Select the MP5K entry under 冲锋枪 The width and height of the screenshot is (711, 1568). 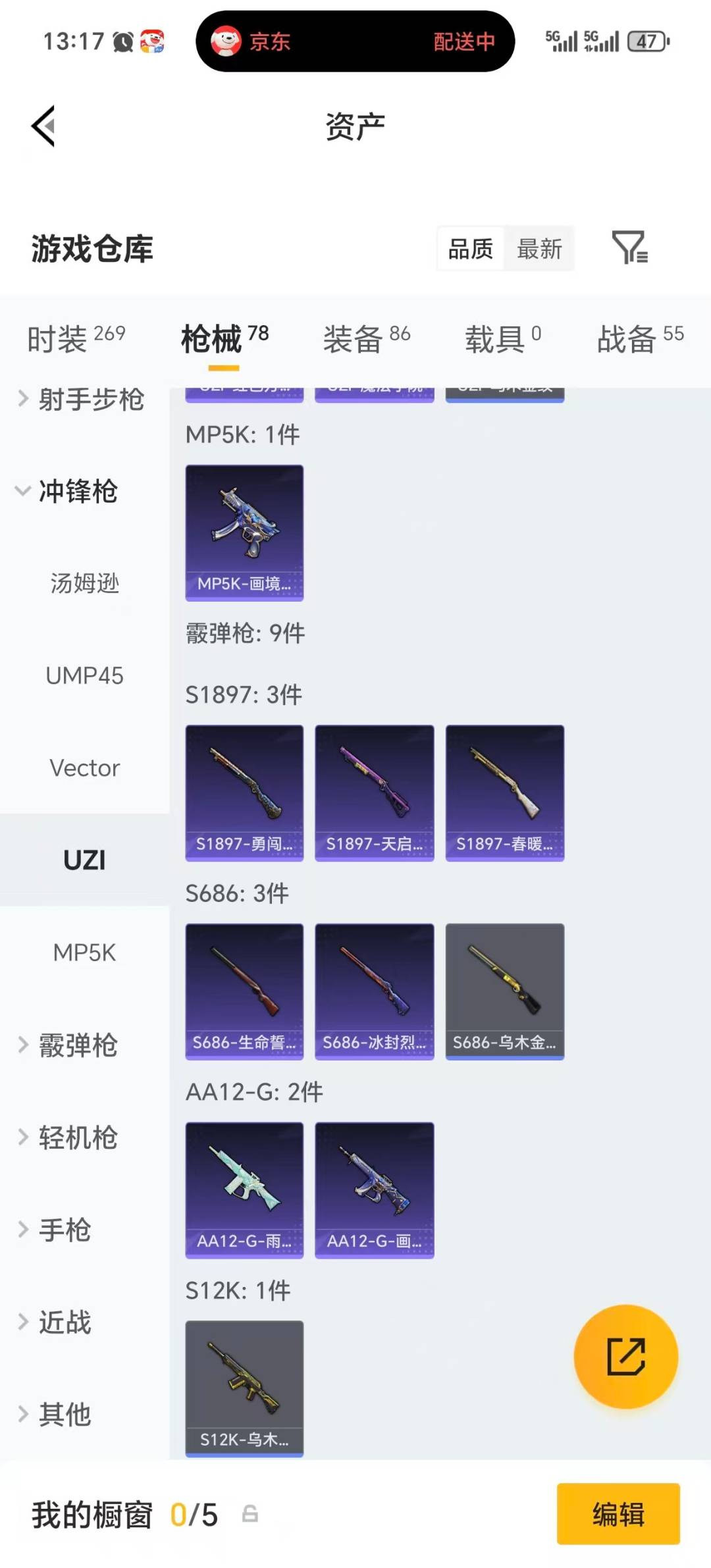pos(84,953)
